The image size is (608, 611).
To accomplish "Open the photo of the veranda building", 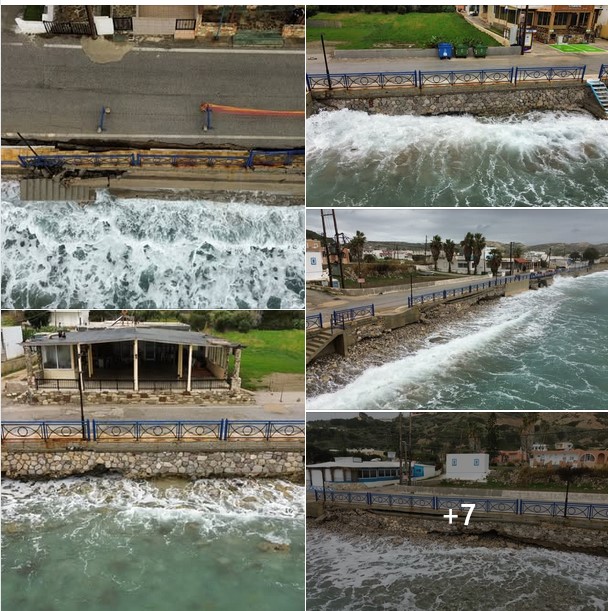I will click(152, 459).
